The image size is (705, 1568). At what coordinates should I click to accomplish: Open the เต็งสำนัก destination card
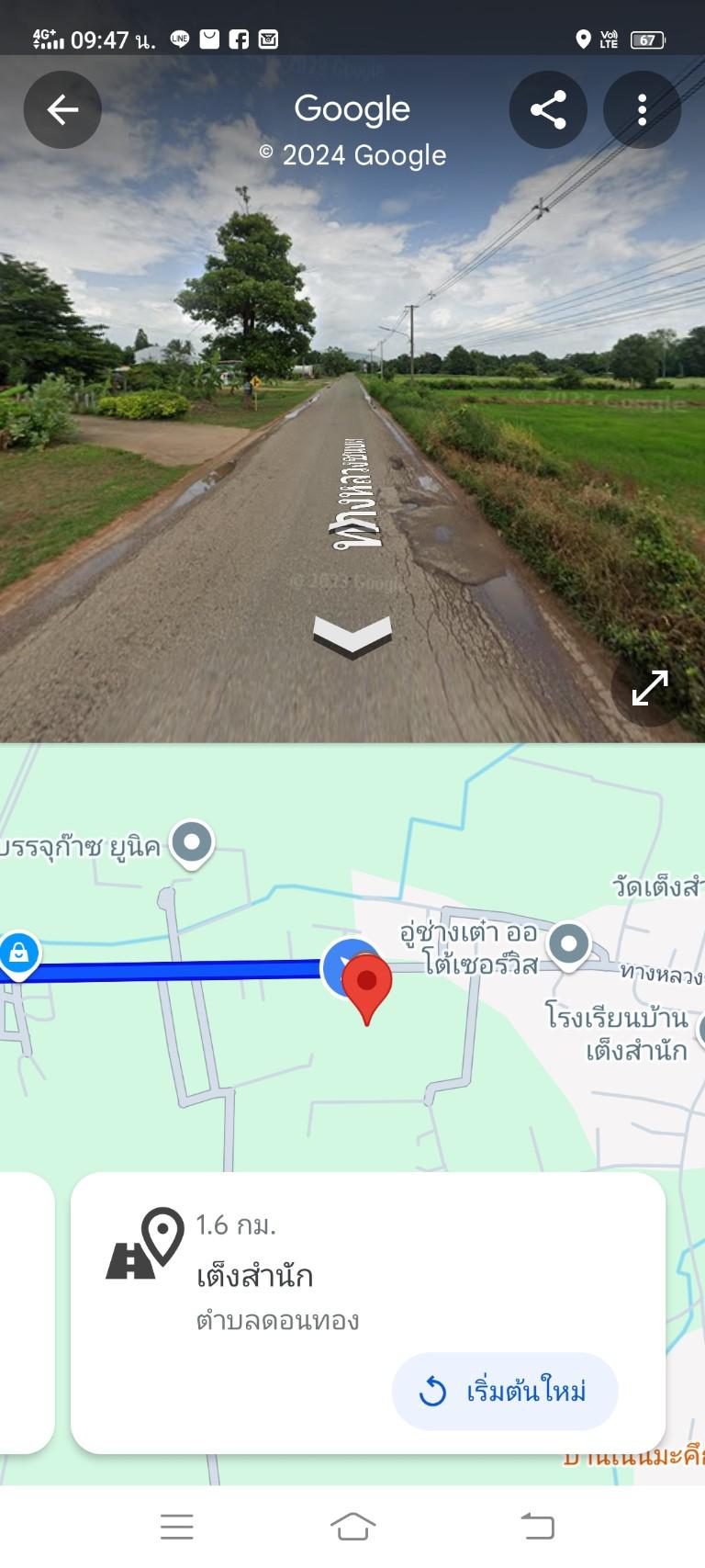[x=368, y=1313]
